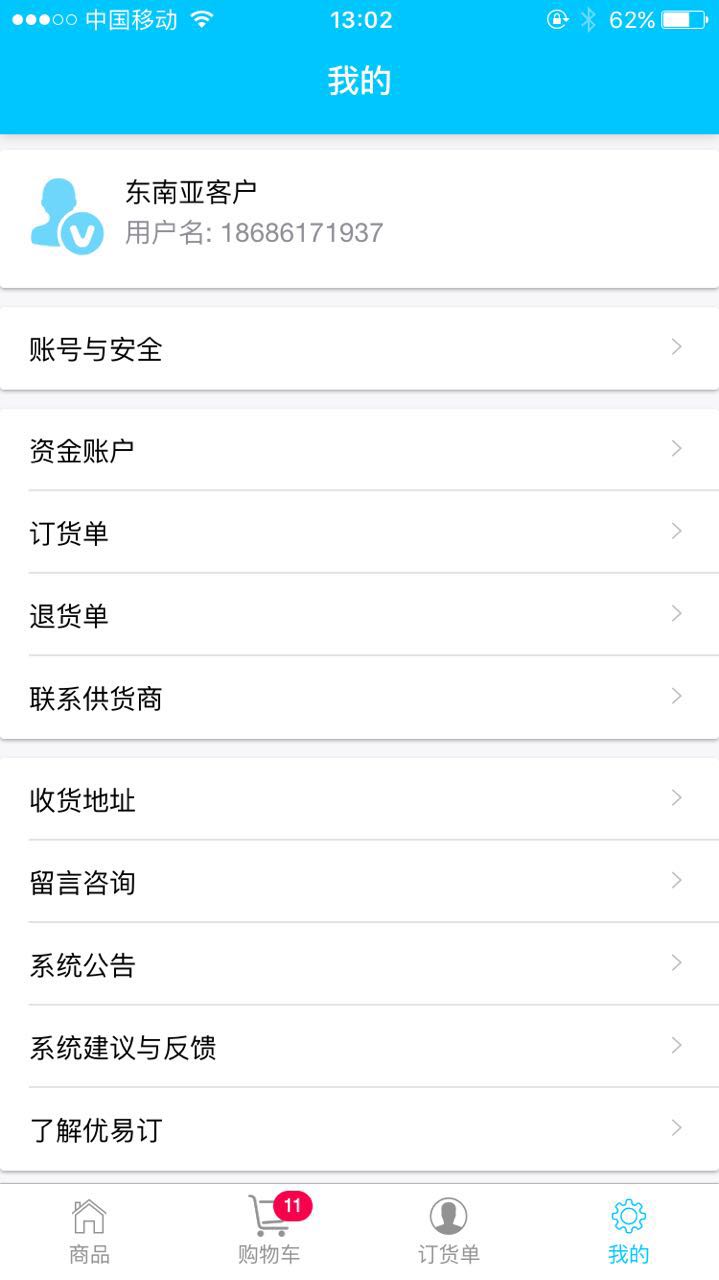Switch to the 订货单 bottom tab
Screen dimensions: 719x1280
(x=449, y=1232)
